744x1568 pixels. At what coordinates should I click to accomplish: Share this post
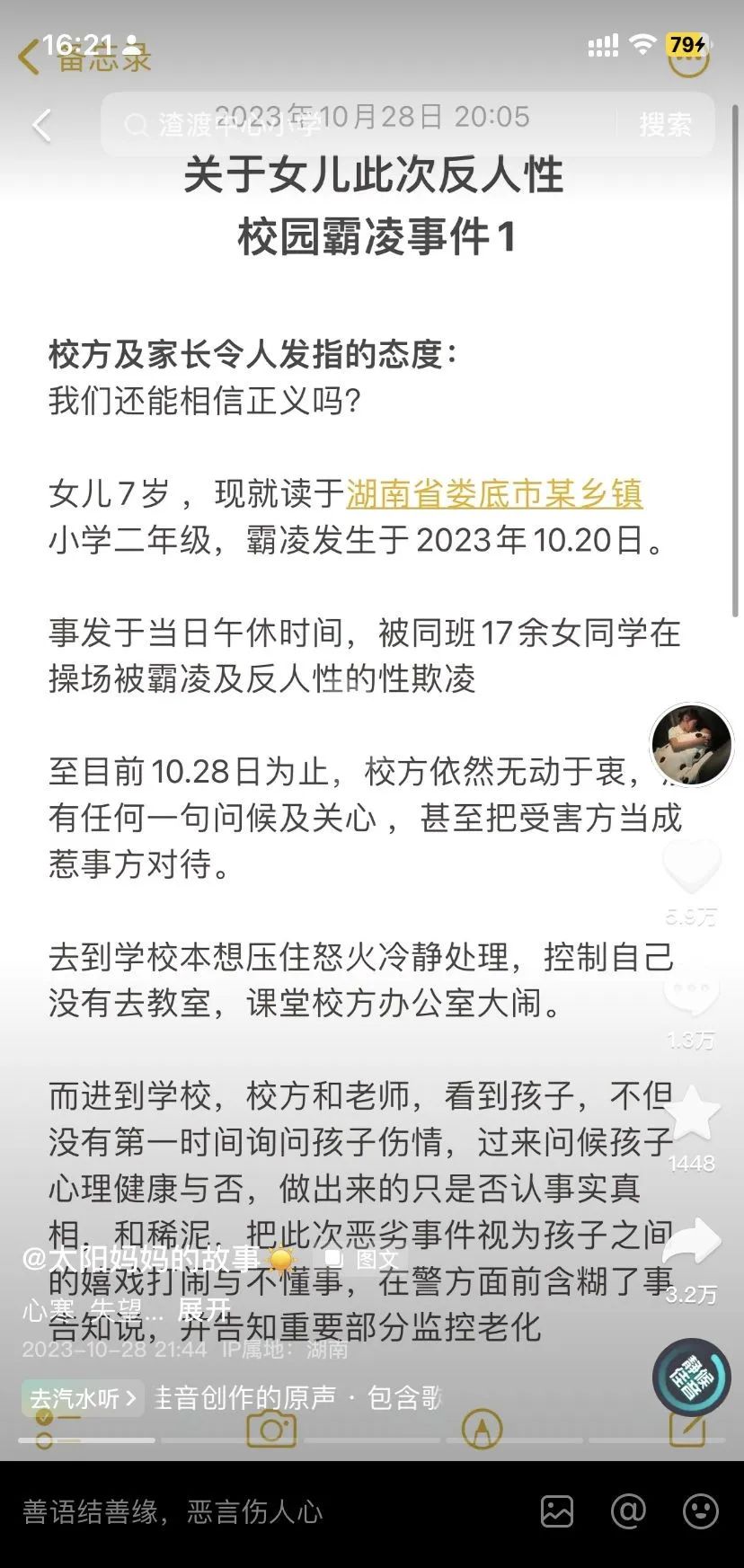(x=692, y=1243)
